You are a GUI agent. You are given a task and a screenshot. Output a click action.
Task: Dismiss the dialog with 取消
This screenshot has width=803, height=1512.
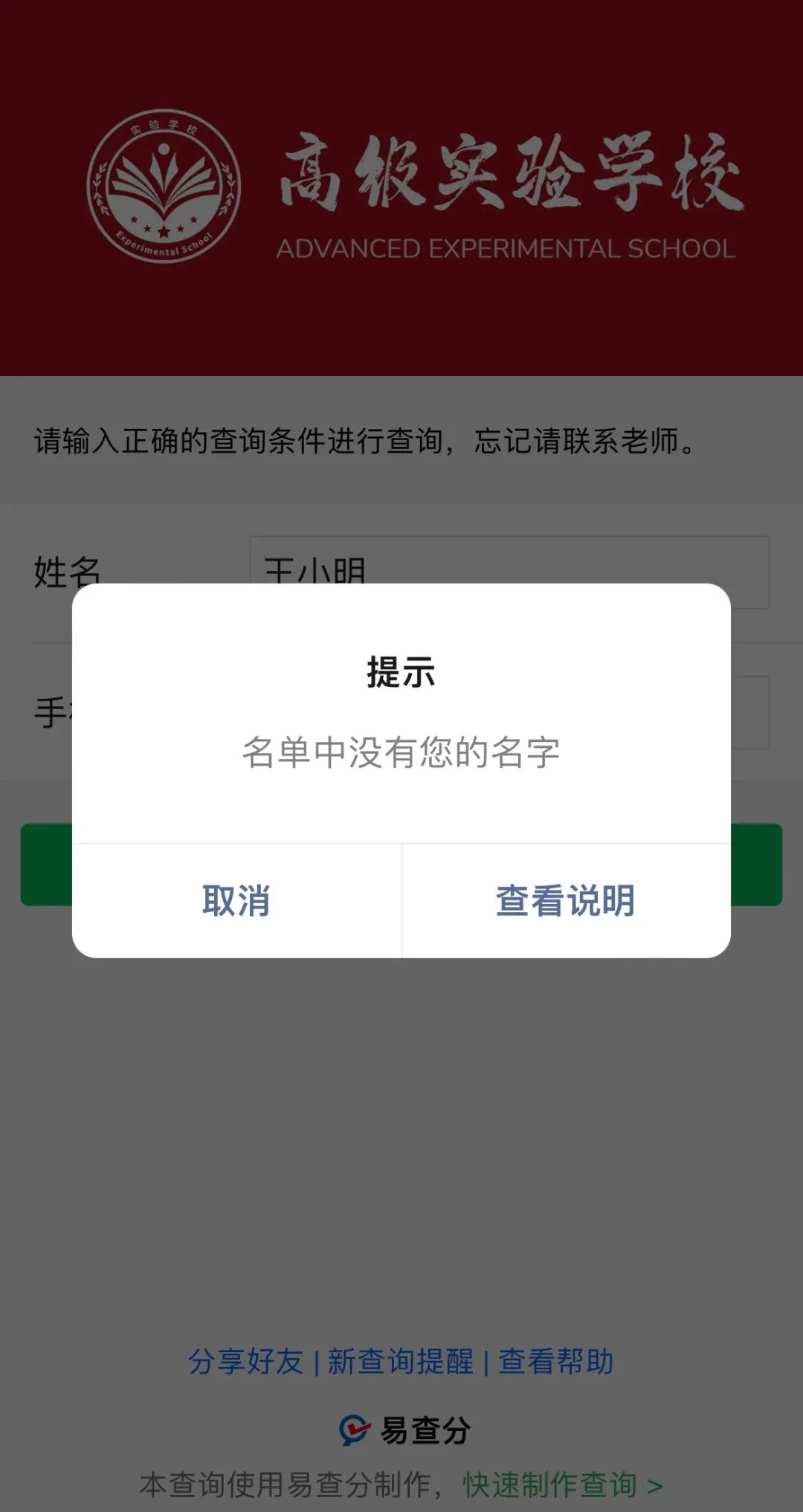[236, 900]
